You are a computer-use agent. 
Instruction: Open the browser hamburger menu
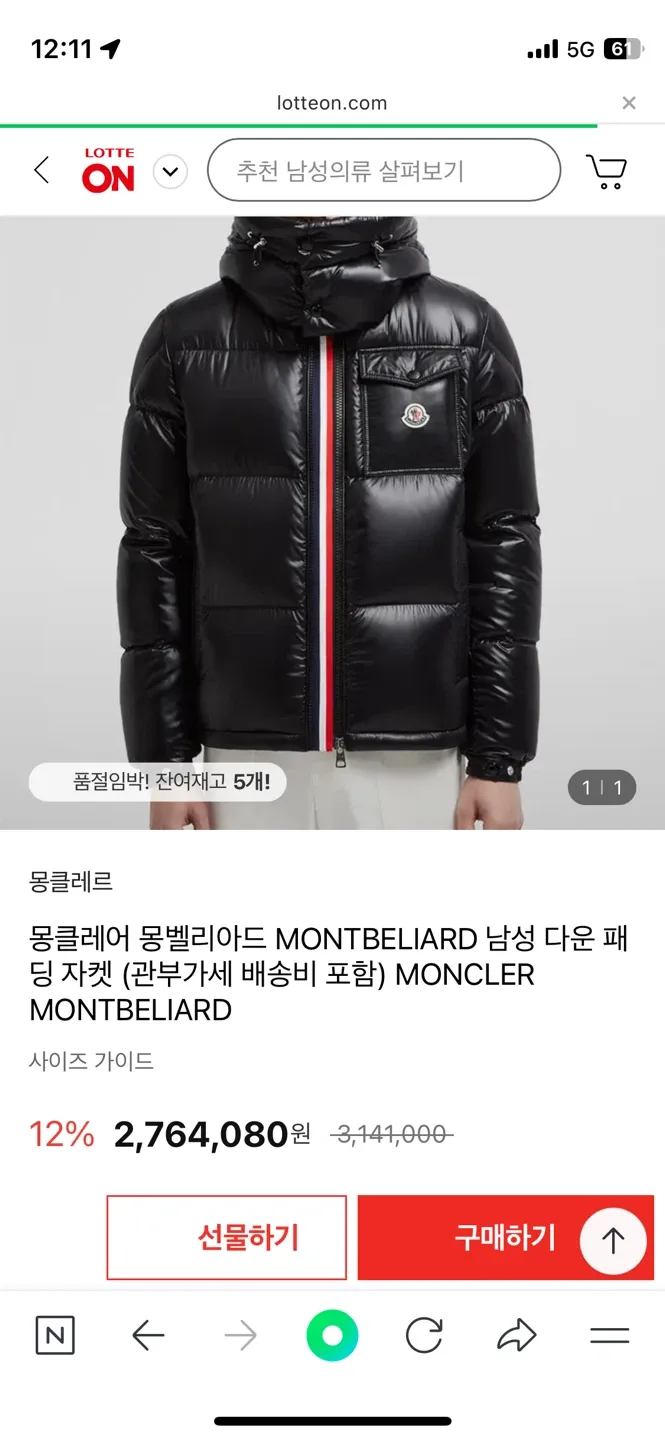pos(609,1336)
